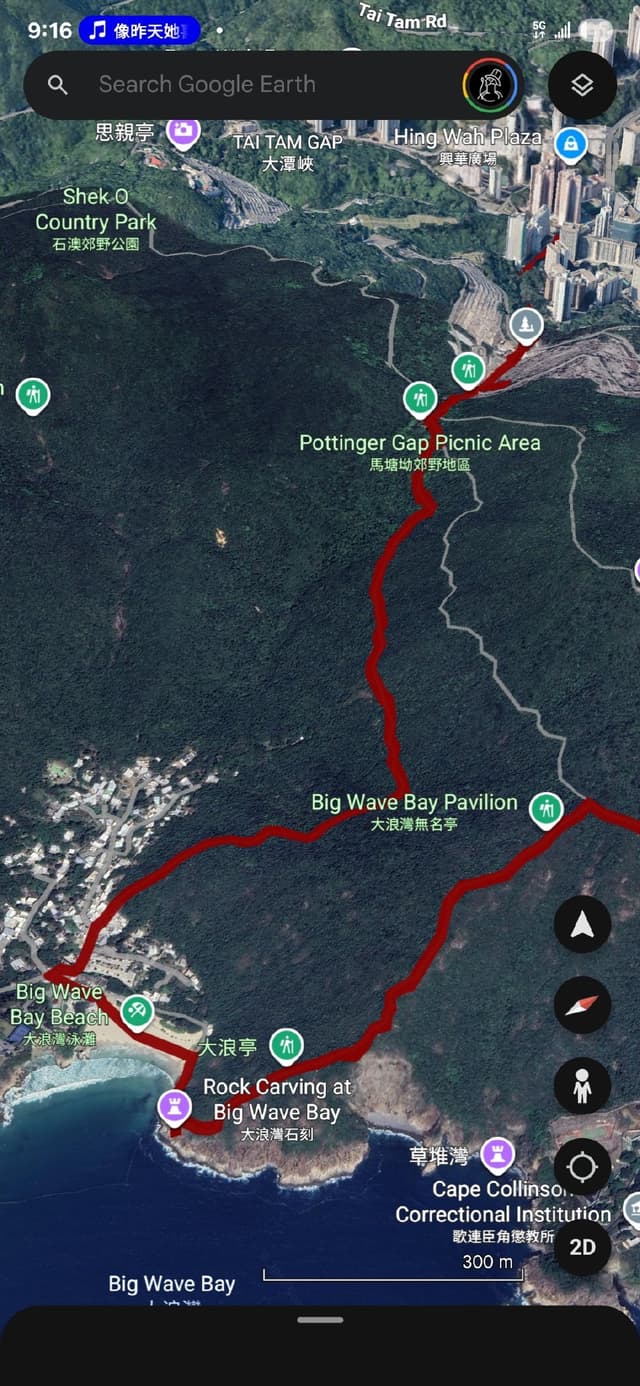Enter Street View with the pegman button
640x1386 pixels.
click(x=582, y=1086)
